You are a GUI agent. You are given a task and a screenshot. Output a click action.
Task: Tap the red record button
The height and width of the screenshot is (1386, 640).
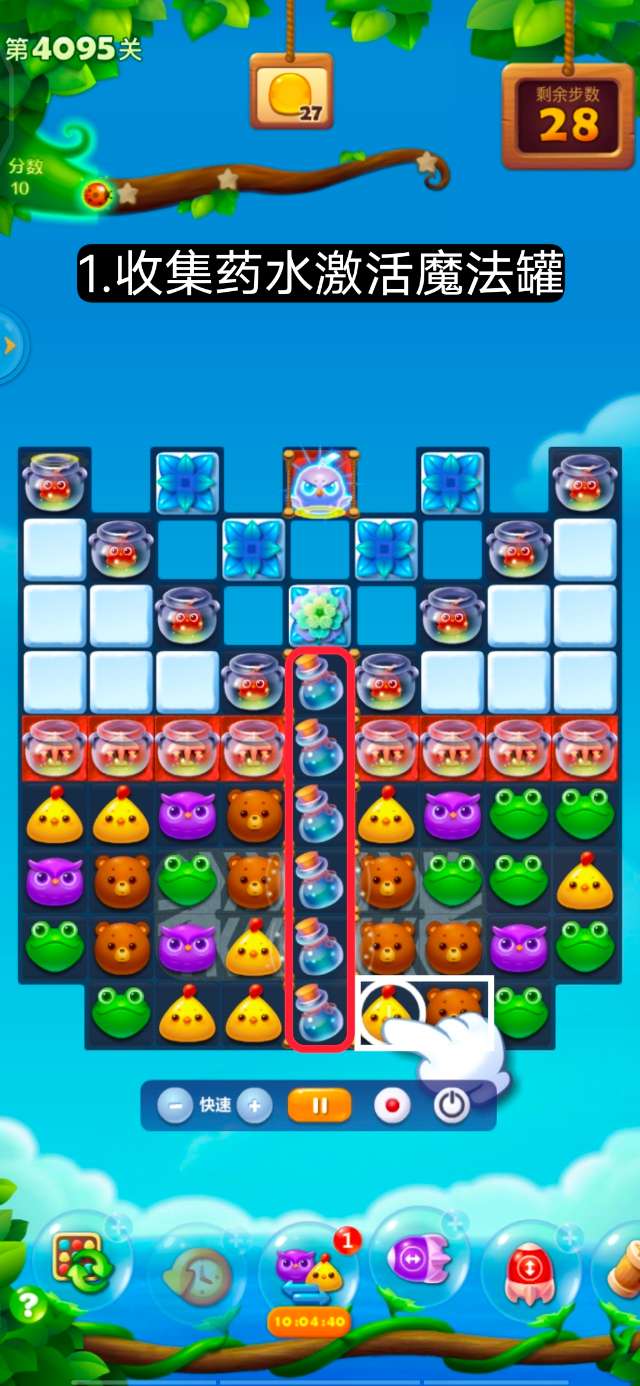pos(391,1106)
